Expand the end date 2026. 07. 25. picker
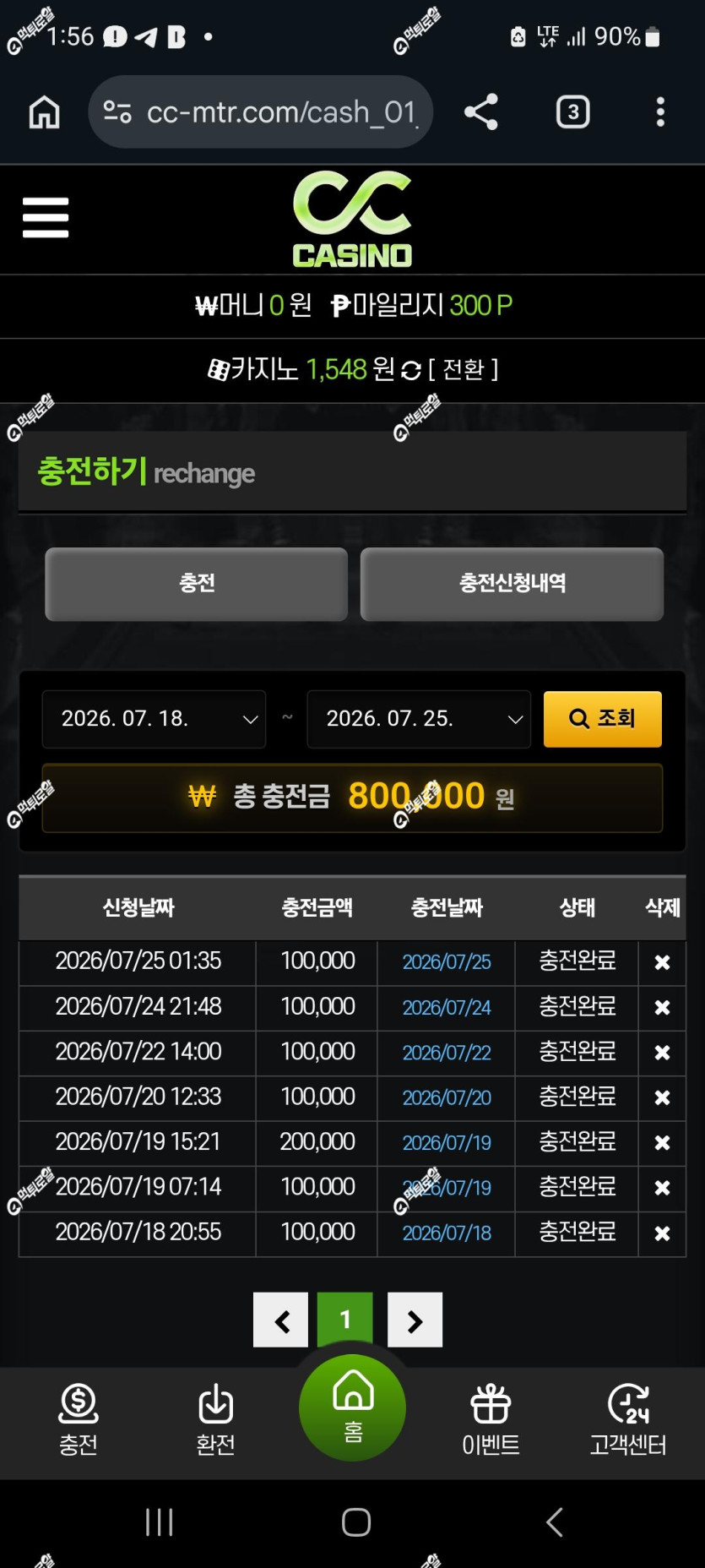The height and width of the screenshot is (1568, 705). click(x=419, y=719)
